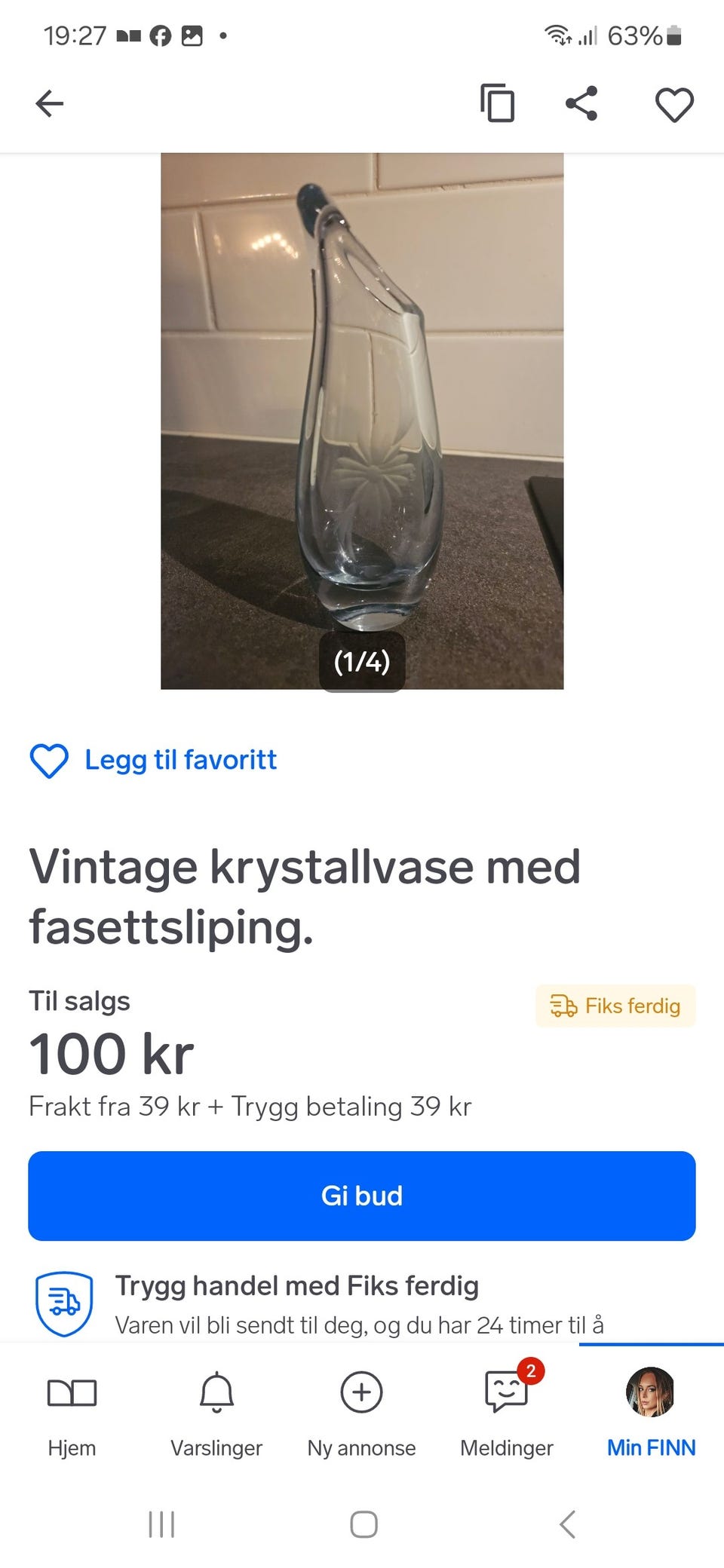Screen dimensions: 724x1568
Task: Go back using the top arrow
Action: coord(50,103)
